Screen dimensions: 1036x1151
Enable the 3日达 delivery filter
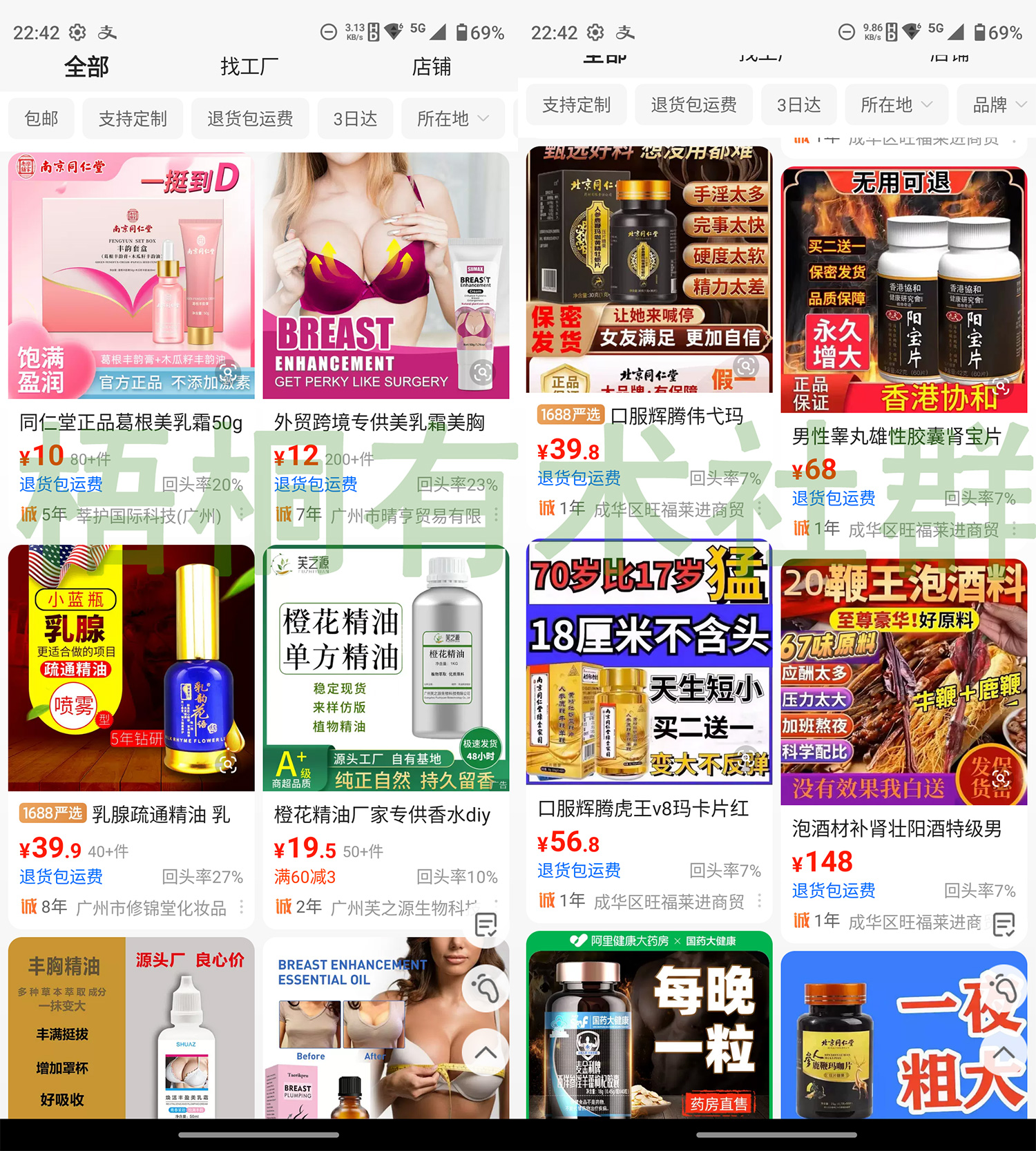[x=355, y=119]
